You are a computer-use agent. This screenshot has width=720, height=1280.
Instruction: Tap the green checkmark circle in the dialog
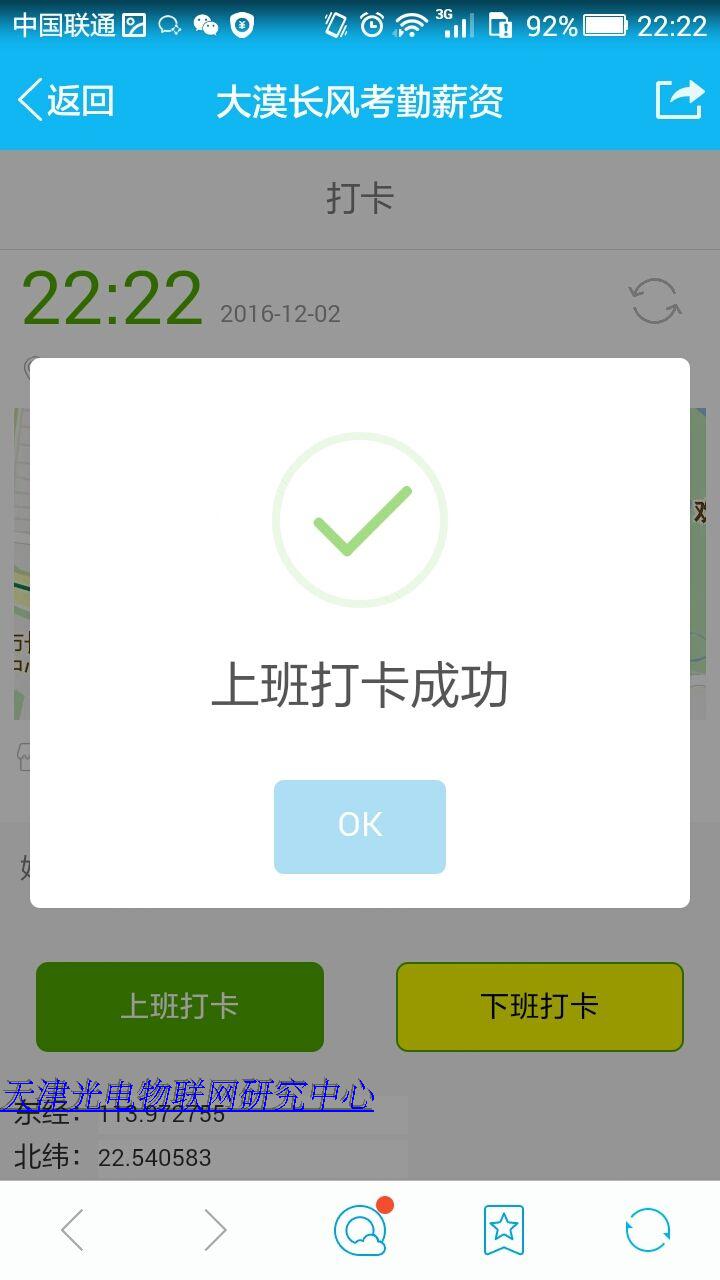359,518
